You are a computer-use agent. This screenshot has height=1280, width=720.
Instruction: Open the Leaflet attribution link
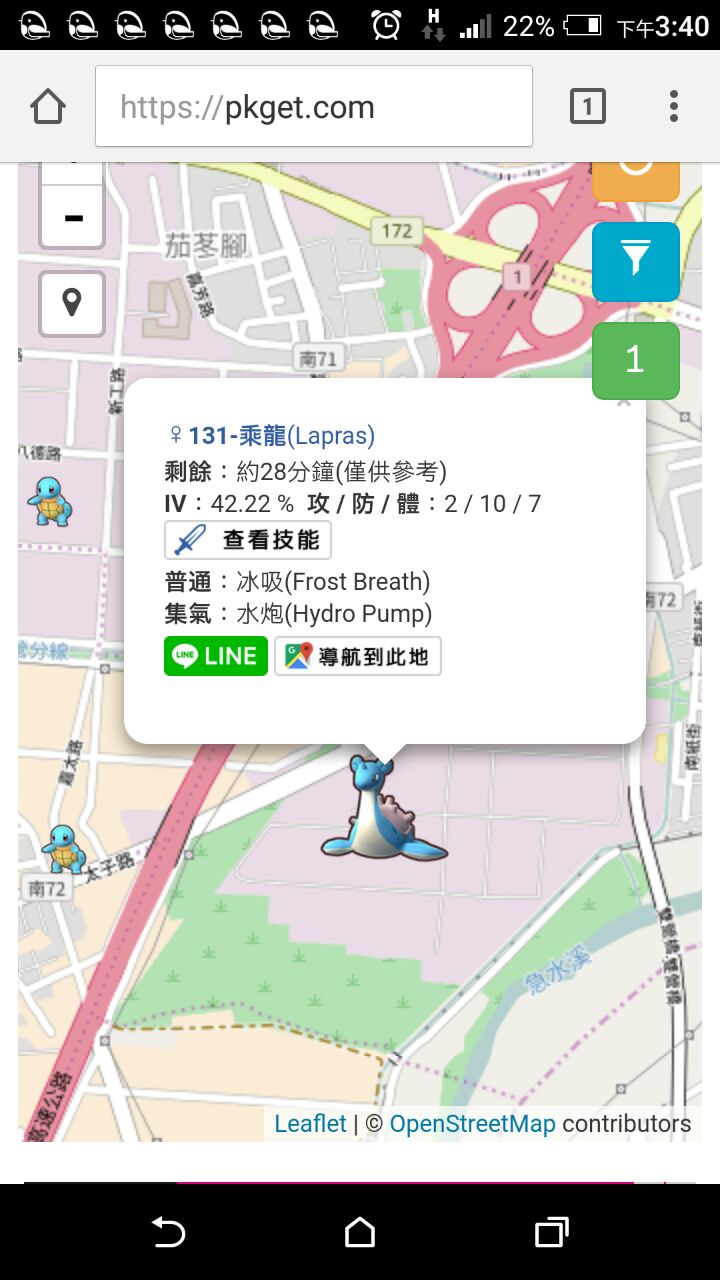click(x=310, y=1123)
